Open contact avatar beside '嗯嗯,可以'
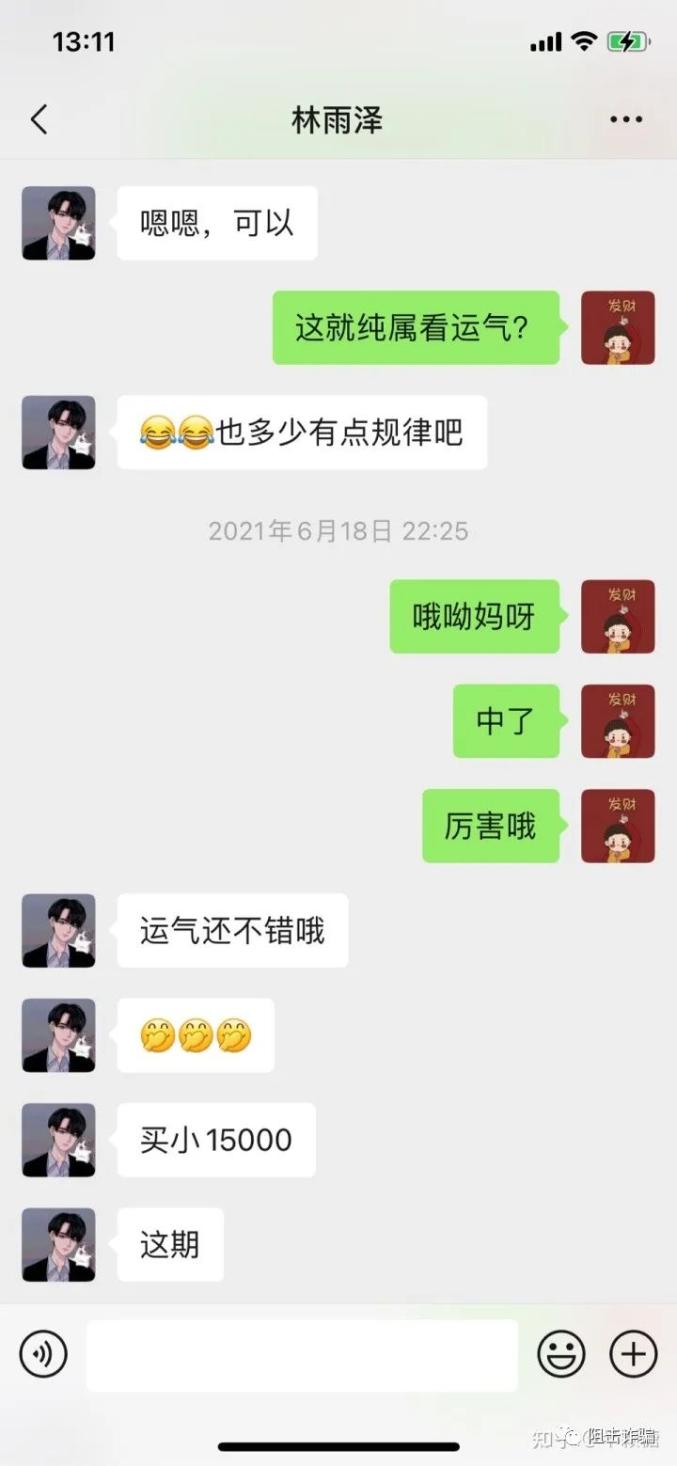Screen dimensions: 677x1466 pos(59,223)
